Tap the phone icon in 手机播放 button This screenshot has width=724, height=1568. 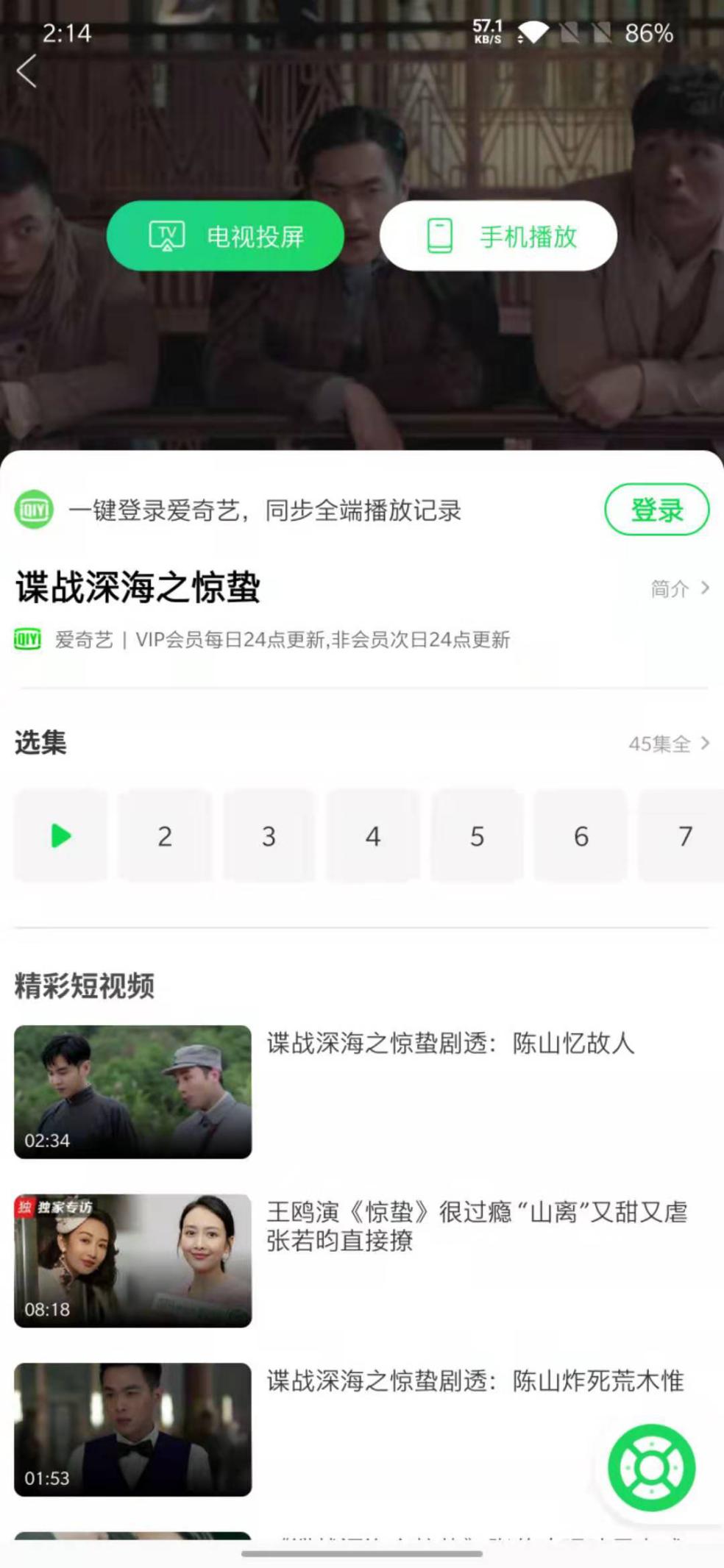coord(440,234)
